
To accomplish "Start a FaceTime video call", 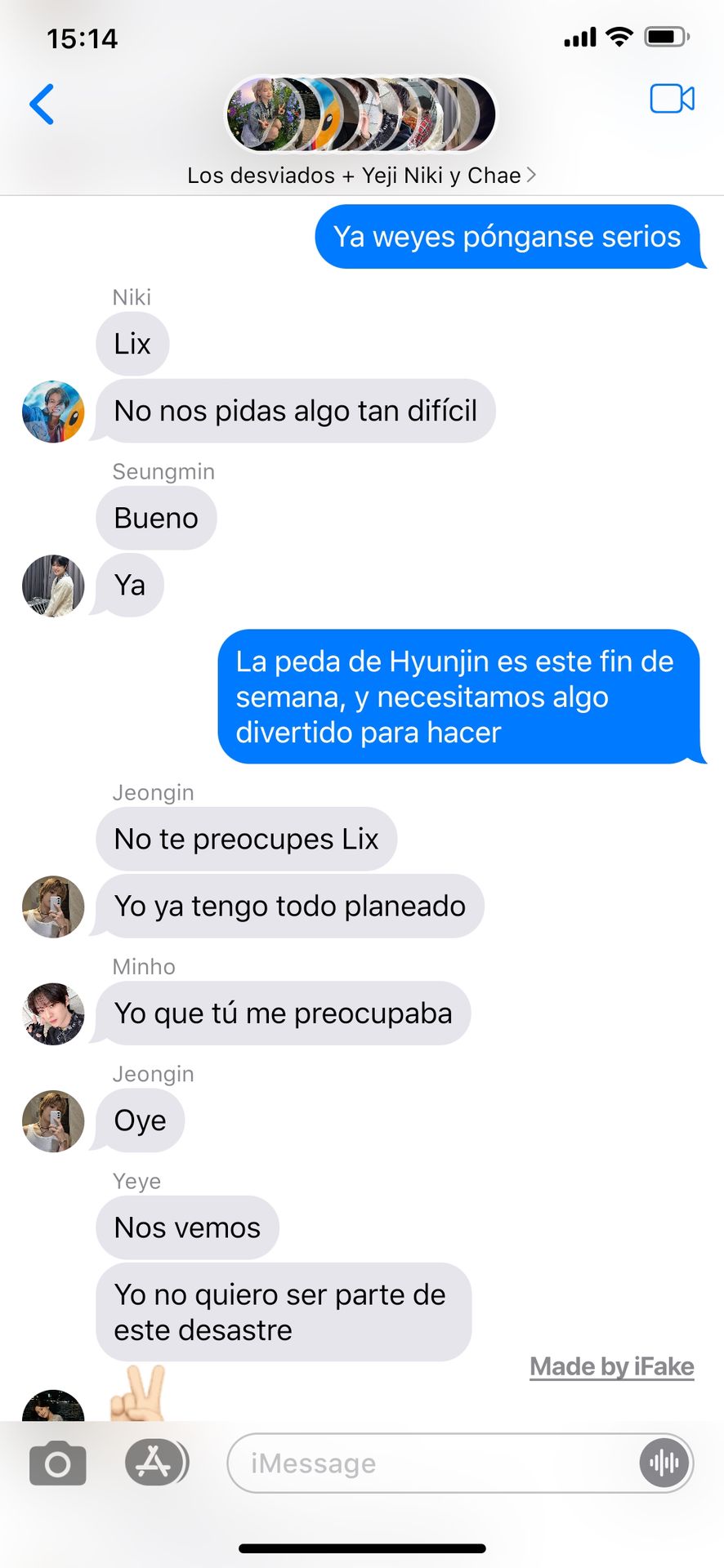I will (x=672, y=99).
